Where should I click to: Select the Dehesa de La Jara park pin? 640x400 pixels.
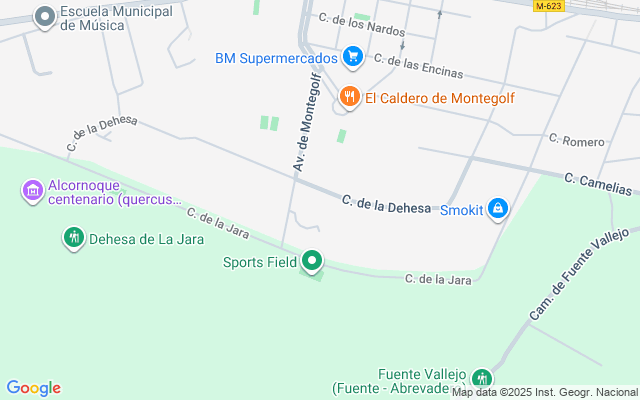tap(73, 238)
